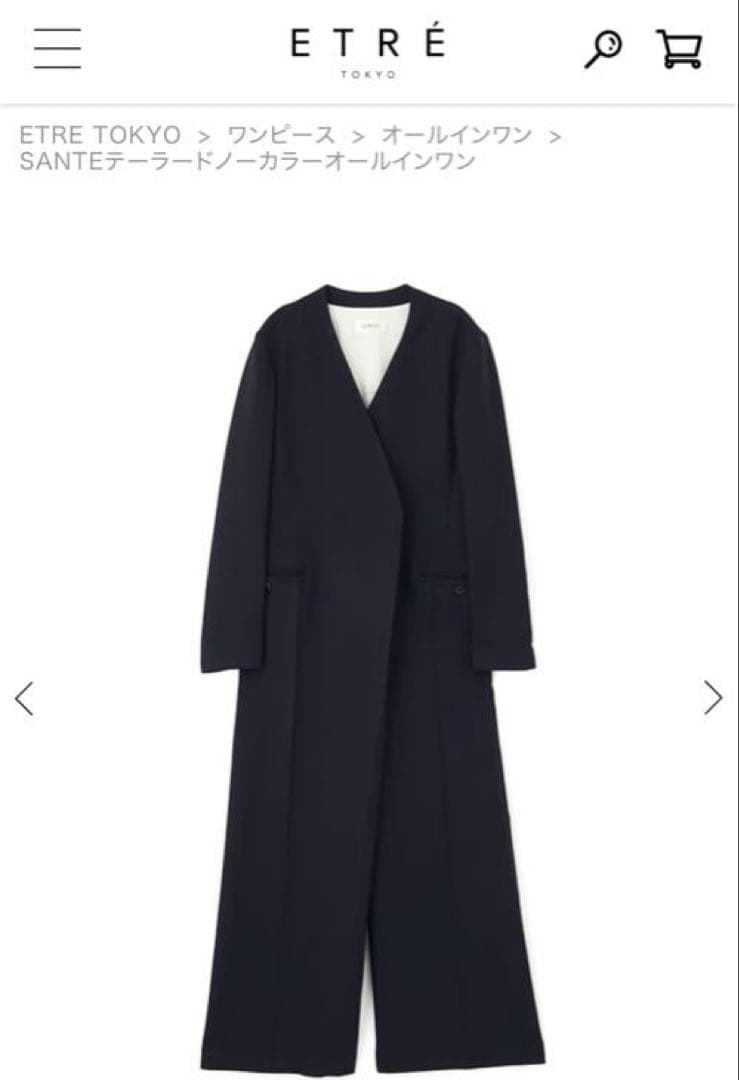Open the shopping cart
This screenshot has width=739, height=1080.
tap(679, 49)
